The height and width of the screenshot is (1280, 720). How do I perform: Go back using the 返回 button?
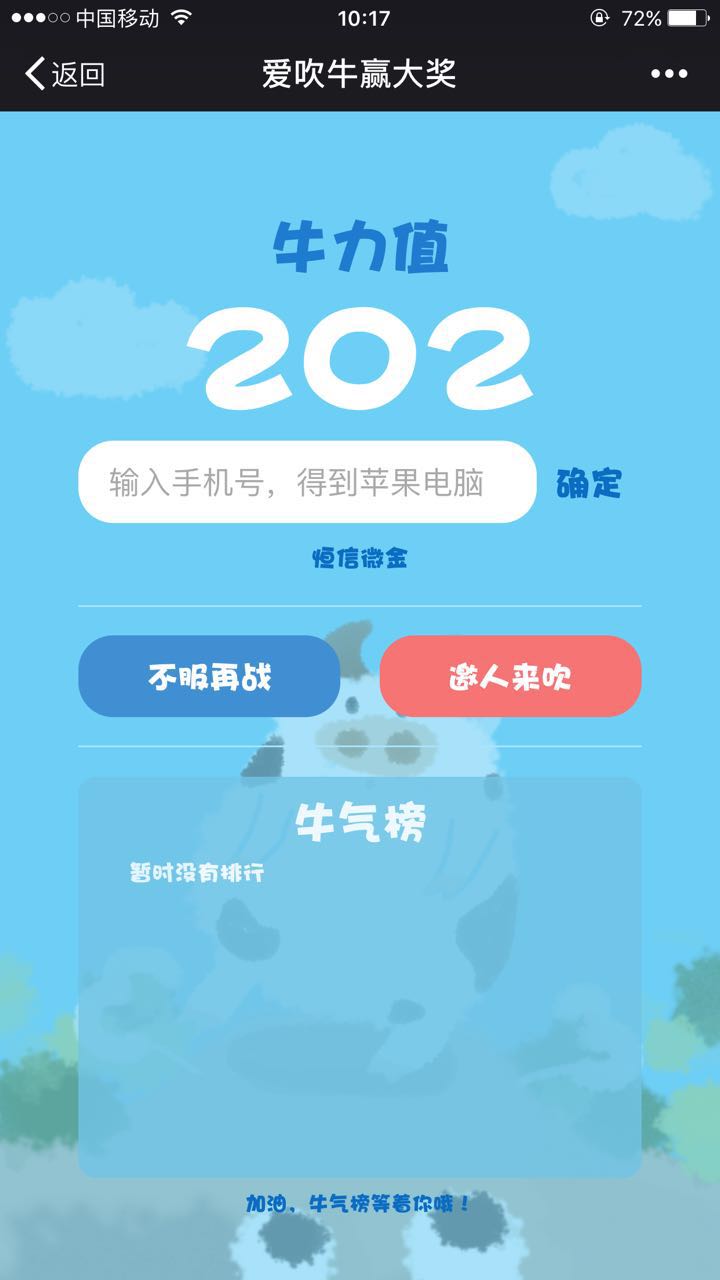tap(65, 74)
